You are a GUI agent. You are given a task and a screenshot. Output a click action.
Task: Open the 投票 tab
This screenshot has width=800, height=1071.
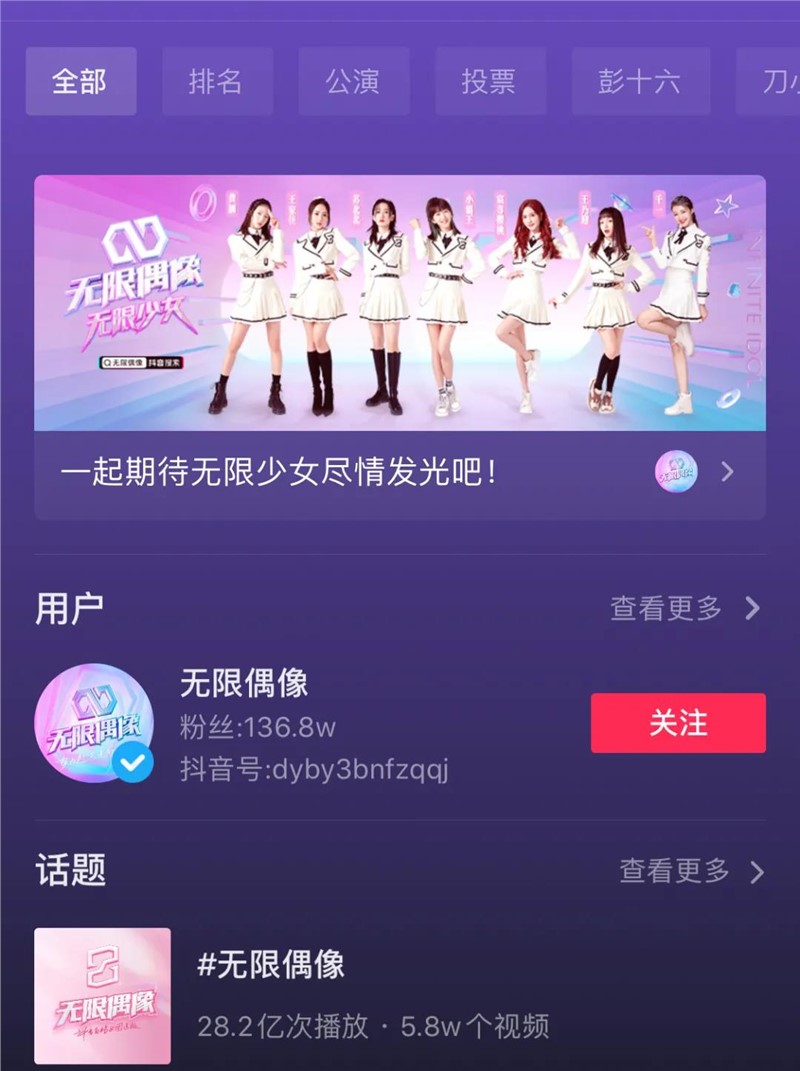pyautogui.click(x=490, y=82)
